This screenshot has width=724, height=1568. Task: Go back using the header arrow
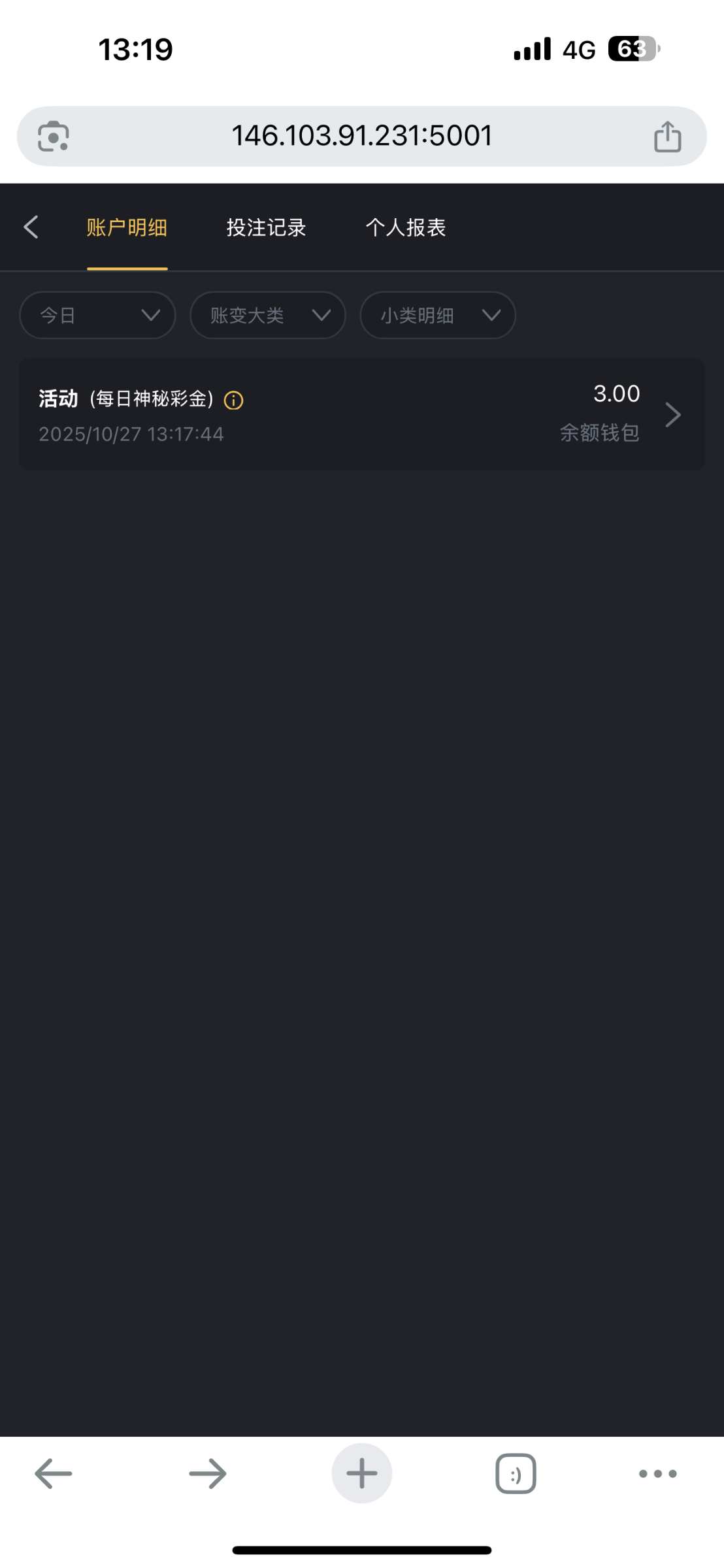click(x=31, y=227)
